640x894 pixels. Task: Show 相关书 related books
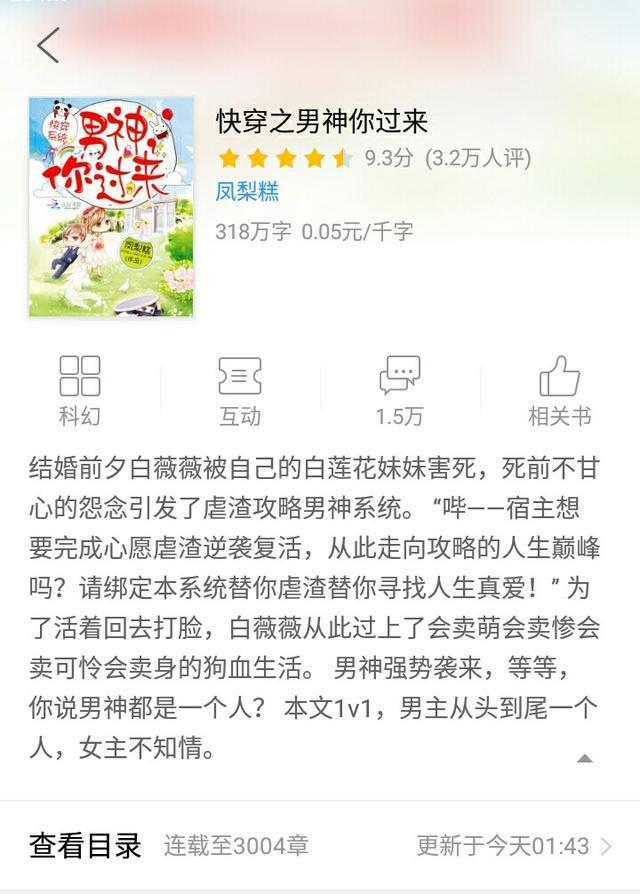pyautogui.click(x=559, y=390)
